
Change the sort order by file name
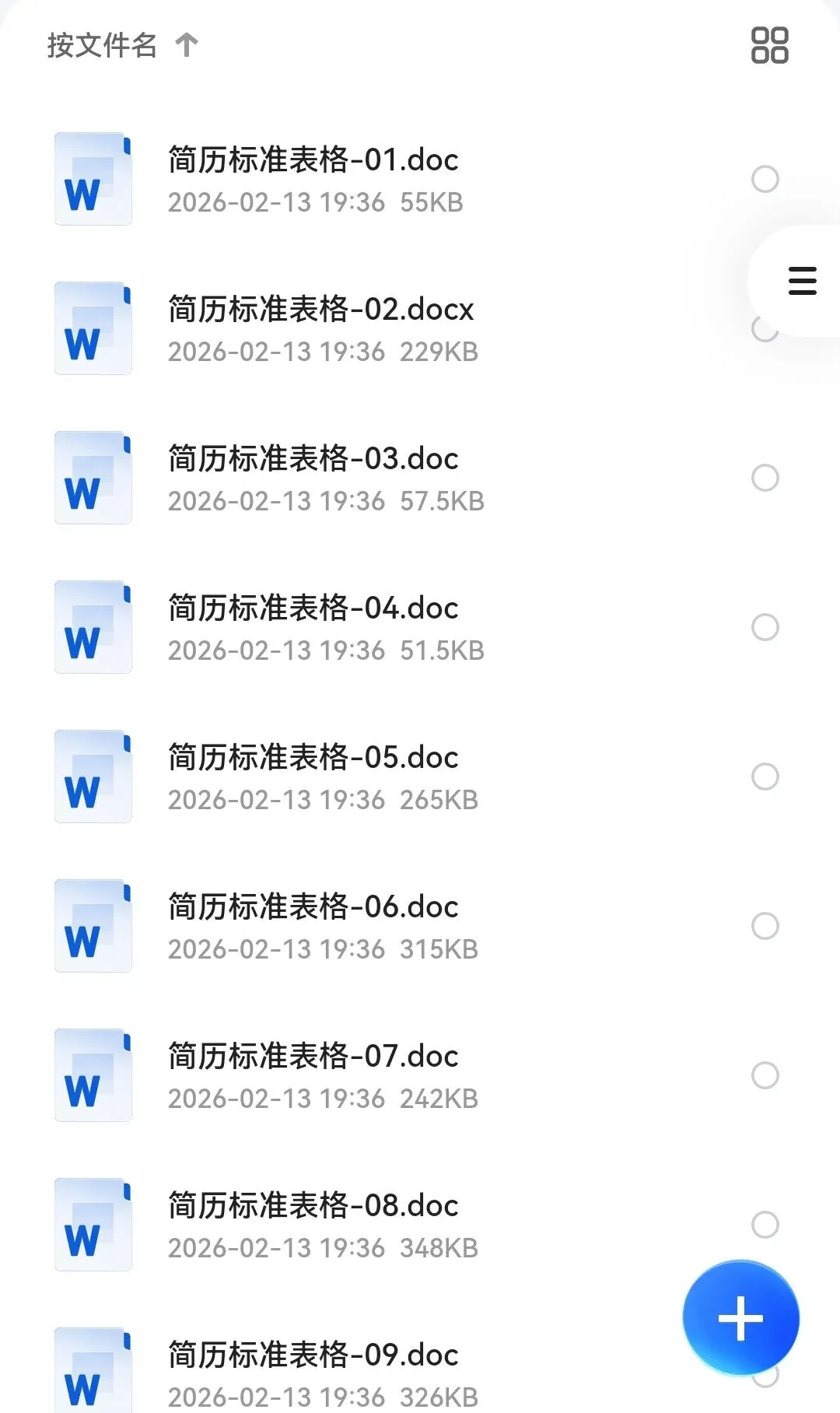[122, 45]
